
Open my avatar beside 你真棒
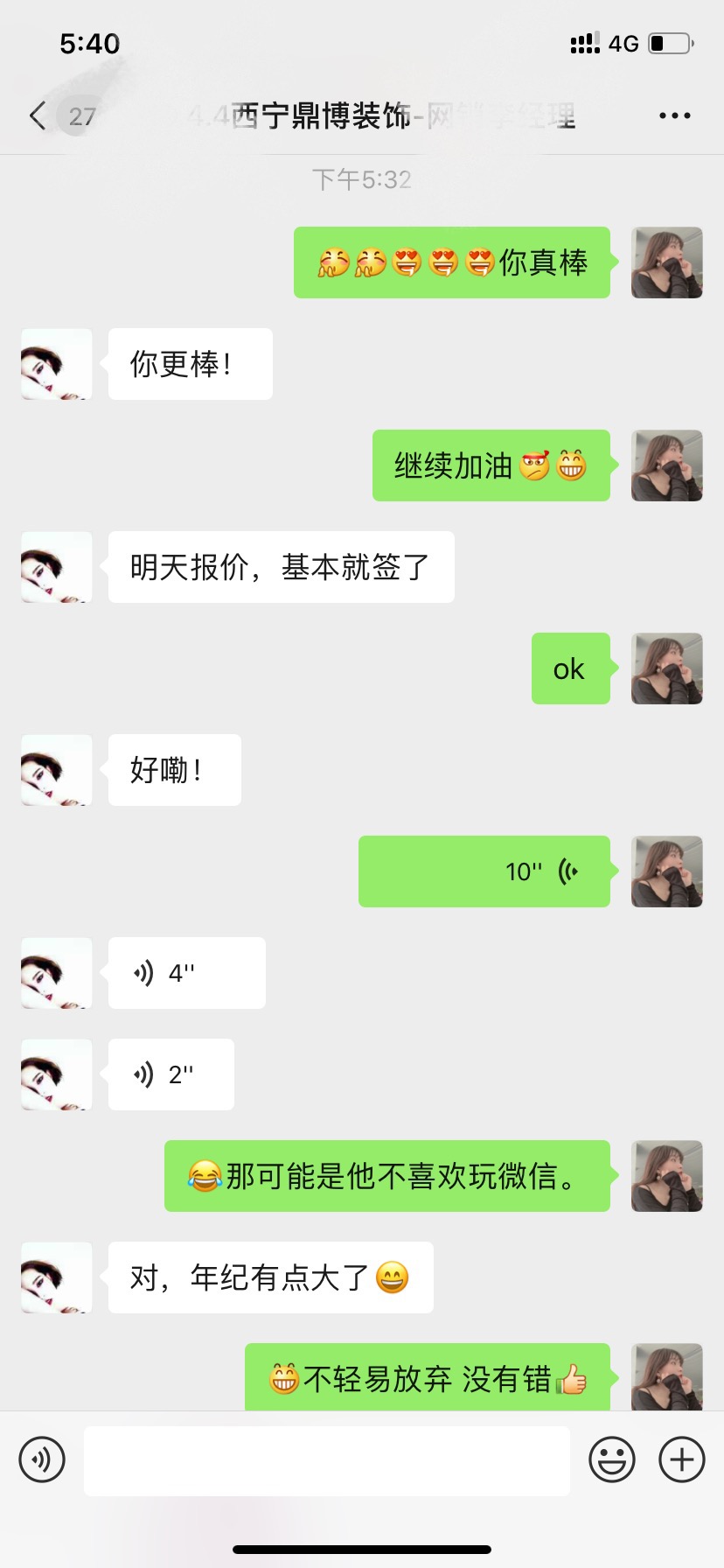pyautogui.click(x=667, y=262)
